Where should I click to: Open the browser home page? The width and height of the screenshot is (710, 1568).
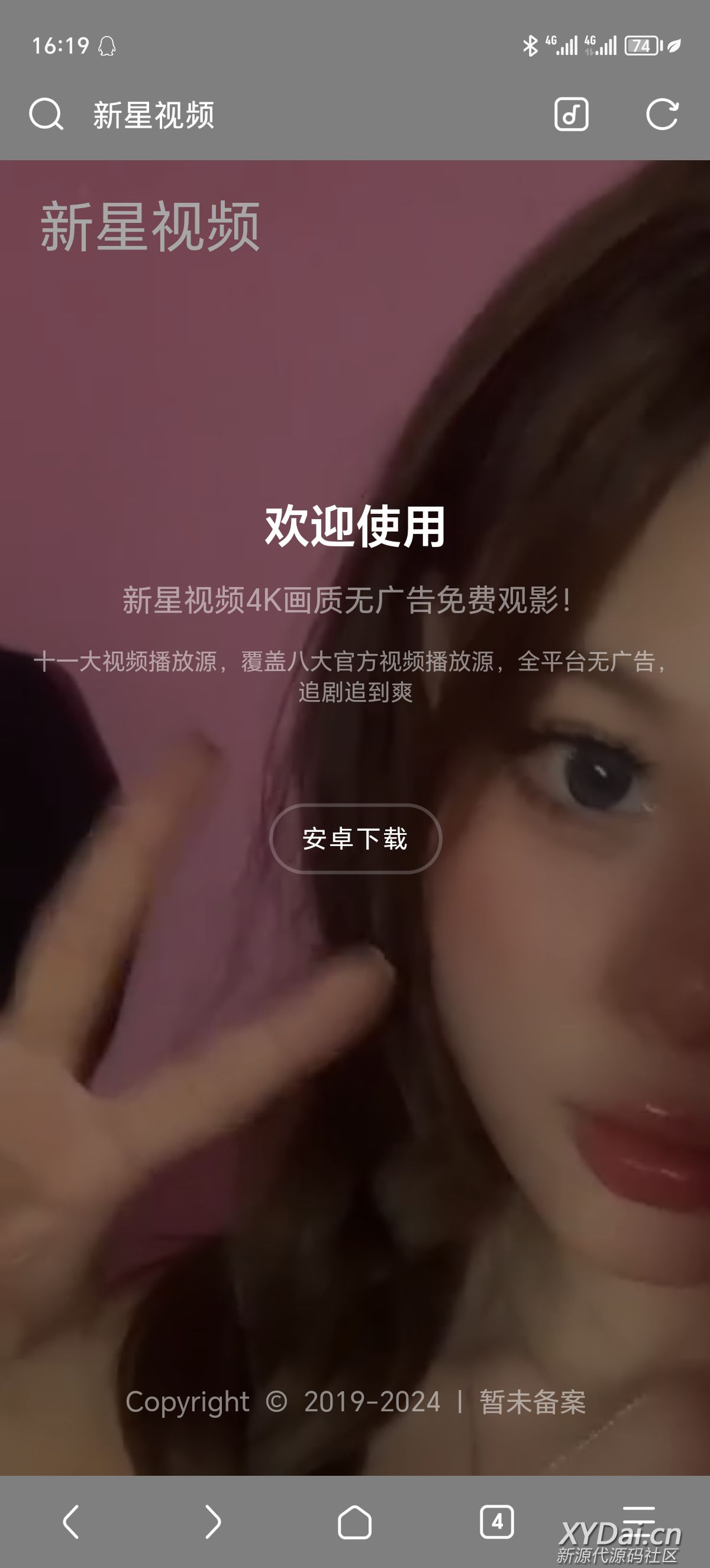(354, 1522)
